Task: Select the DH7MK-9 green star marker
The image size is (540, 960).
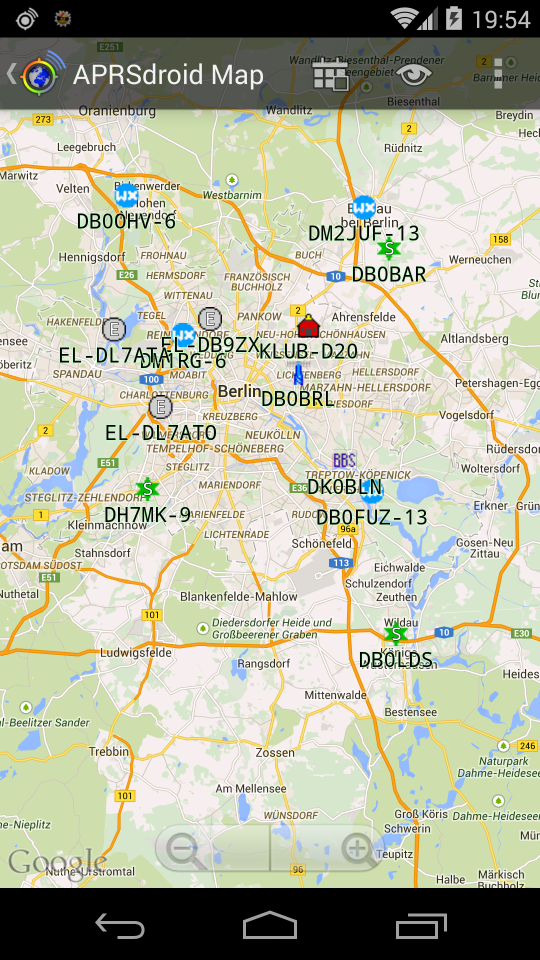Action: (x=147, y=489)
